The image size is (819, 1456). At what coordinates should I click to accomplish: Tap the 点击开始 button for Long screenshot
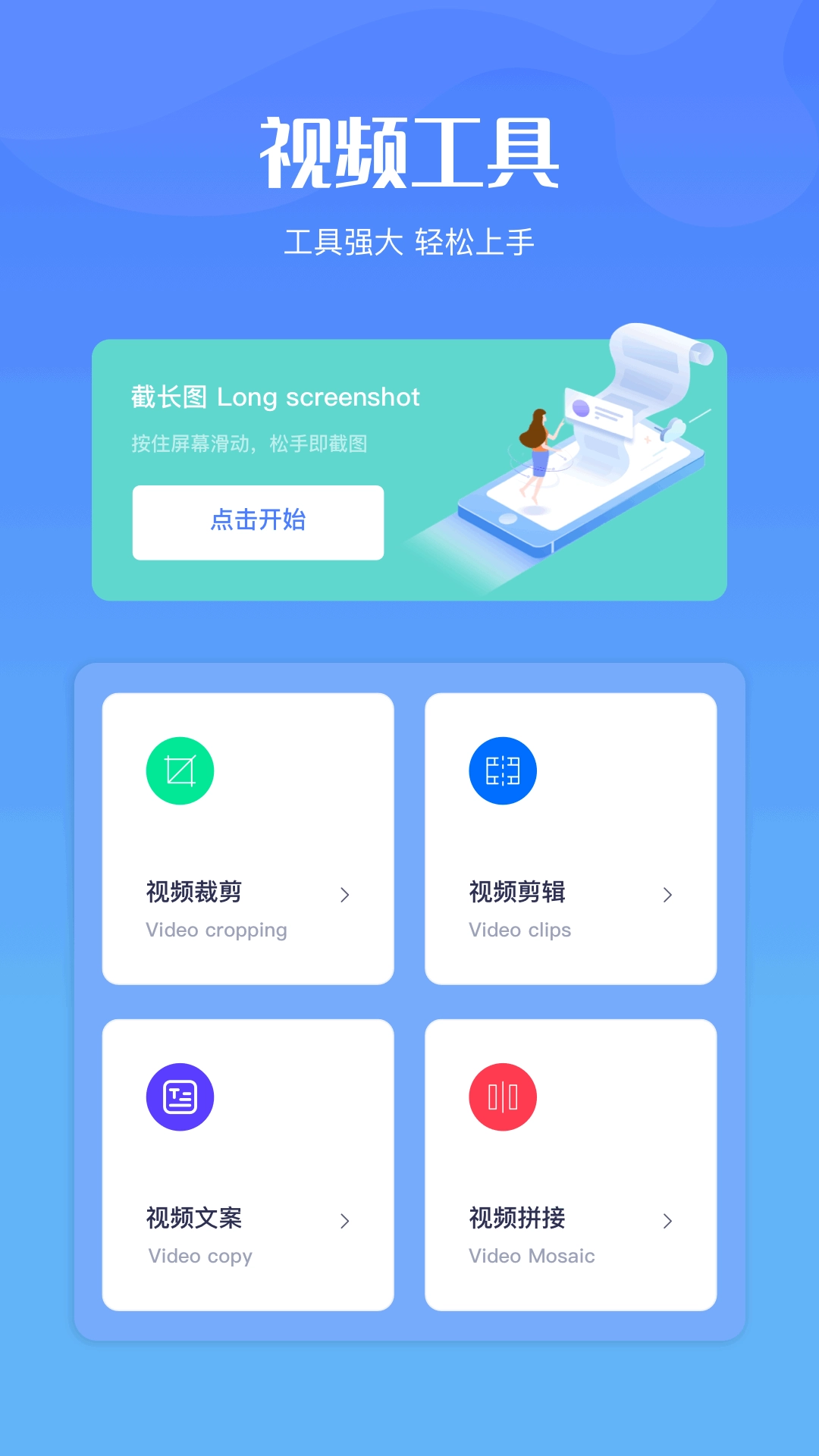point(258,522)
